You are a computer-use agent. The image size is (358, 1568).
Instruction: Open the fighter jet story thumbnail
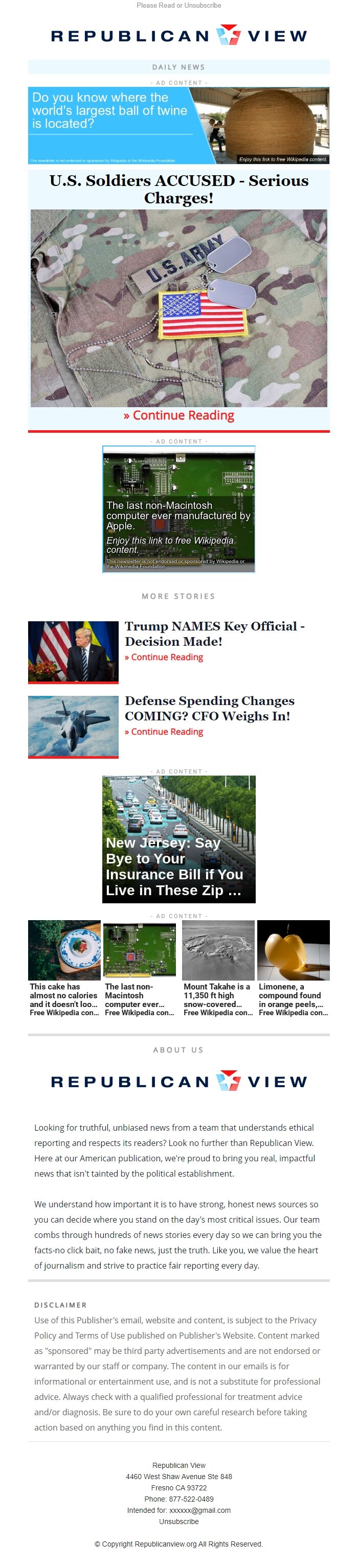coord(73,726)
